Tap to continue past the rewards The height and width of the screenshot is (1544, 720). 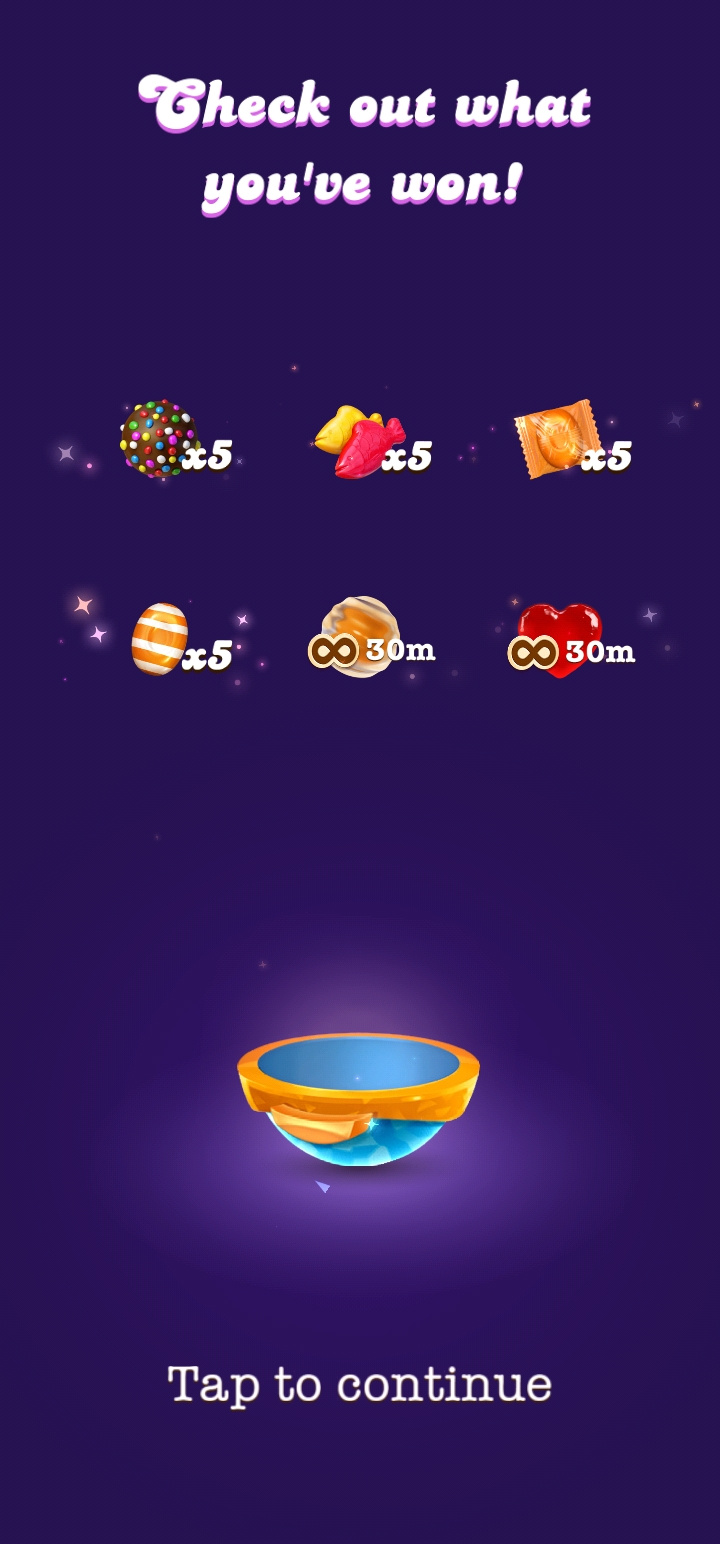click(359, 1384)
